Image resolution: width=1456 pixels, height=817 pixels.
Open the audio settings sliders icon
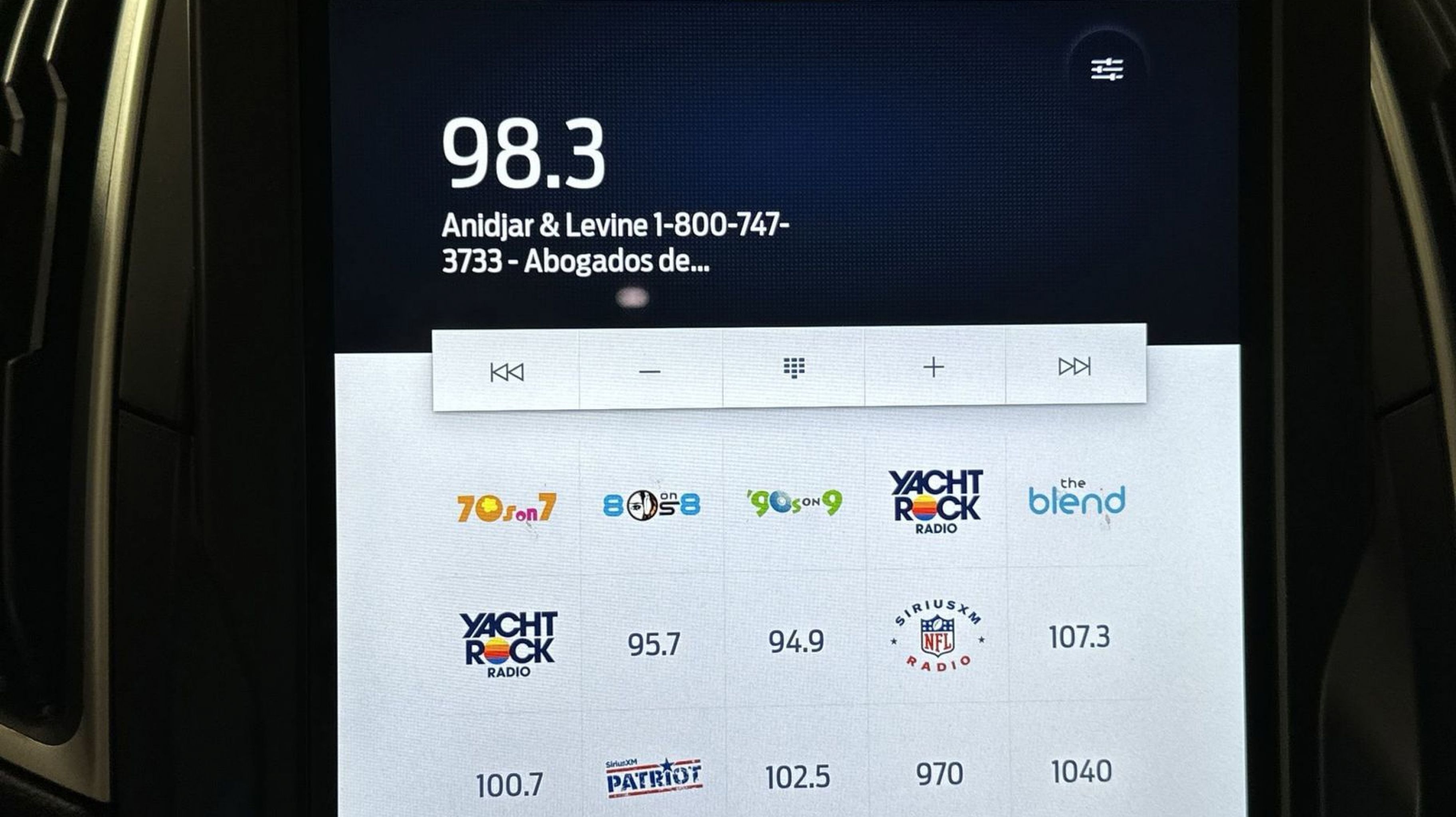[1107, 69]
